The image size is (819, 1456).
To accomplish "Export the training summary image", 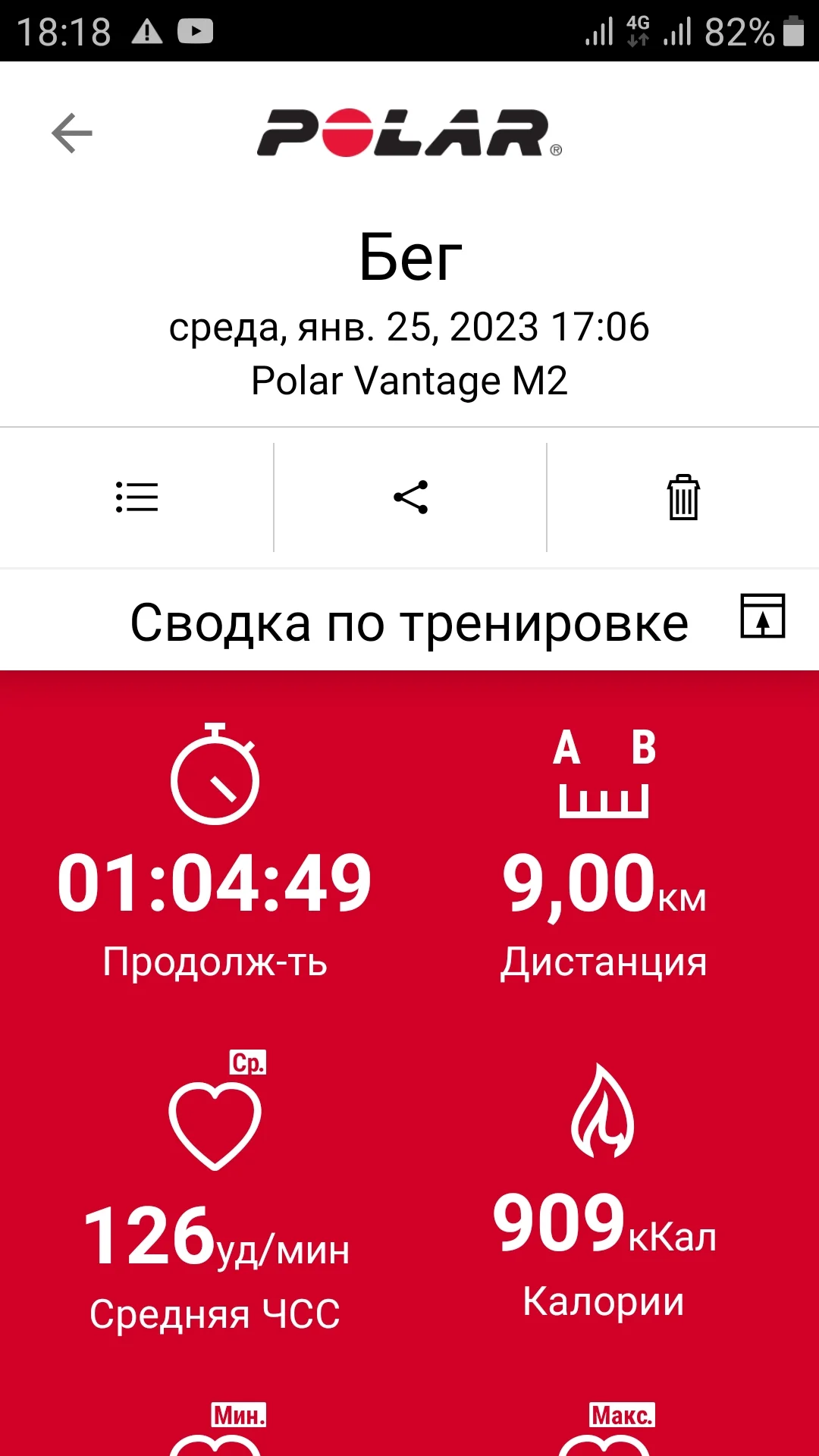I will [762, 616].
